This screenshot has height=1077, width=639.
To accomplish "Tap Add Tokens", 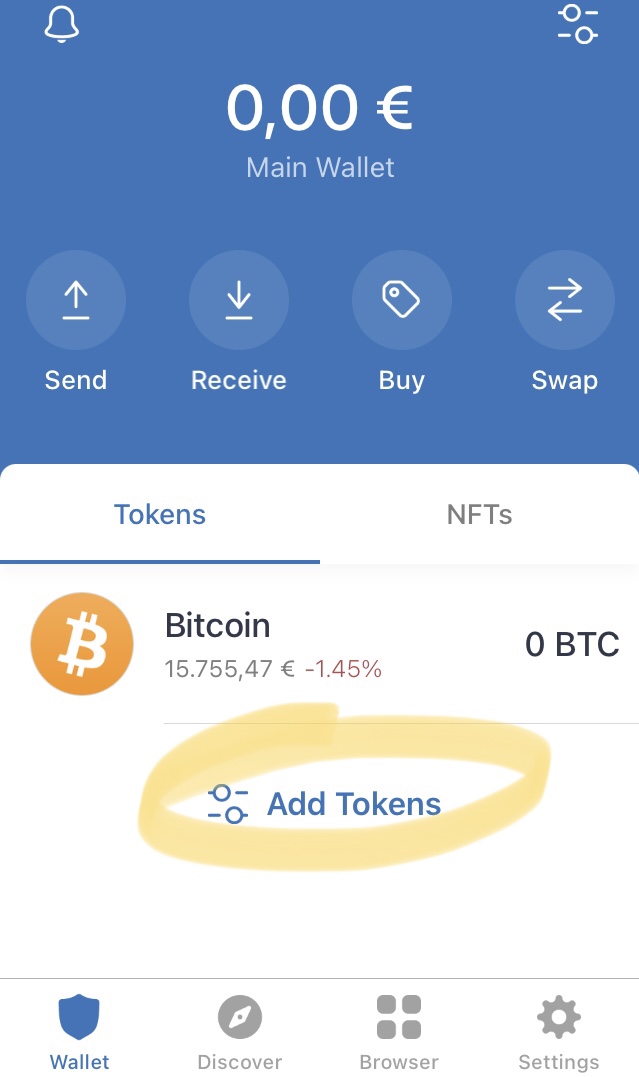I will [x=324, y=804].
